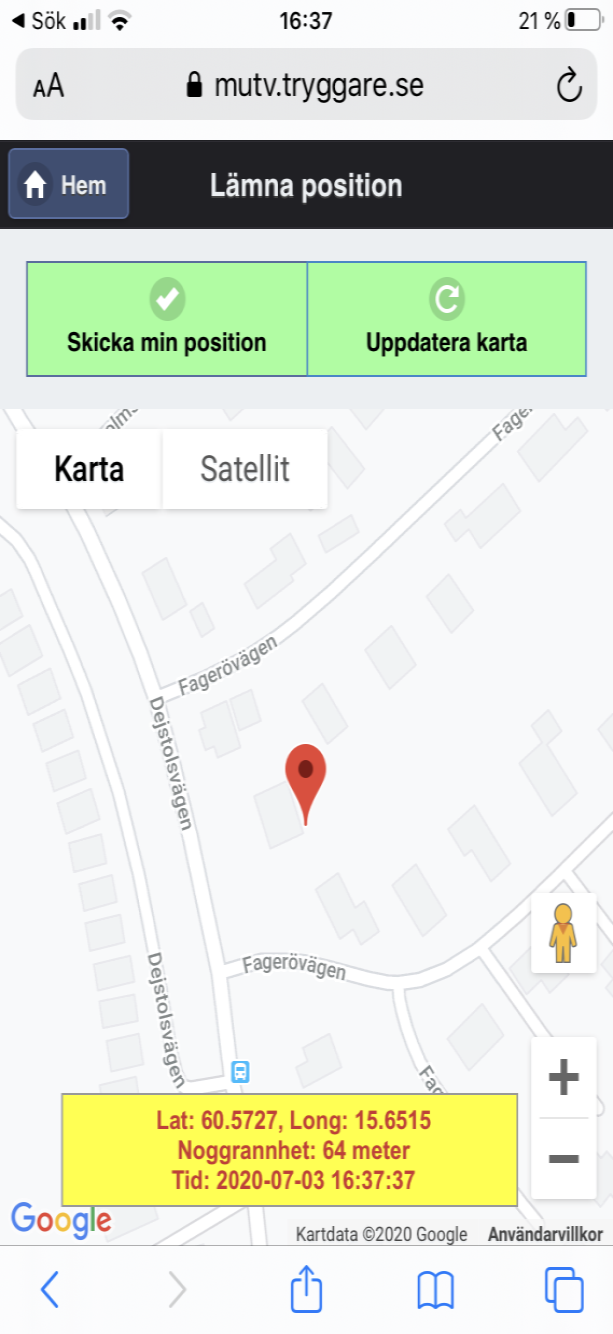The height and width of the screenshot is (1334, 613).
Task: Zoom out with the minus button
Action: pos(564,1159)
